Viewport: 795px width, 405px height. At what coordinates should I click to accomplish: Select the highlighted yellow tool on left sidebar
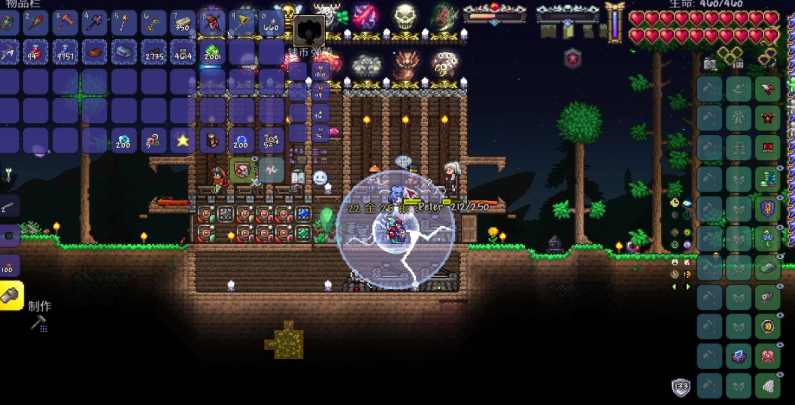coord(10,296)
